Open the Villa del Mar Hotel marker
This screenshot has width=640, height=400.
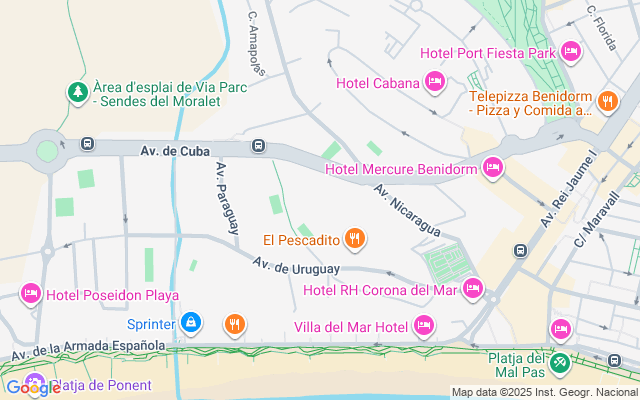tap(424, 326)
